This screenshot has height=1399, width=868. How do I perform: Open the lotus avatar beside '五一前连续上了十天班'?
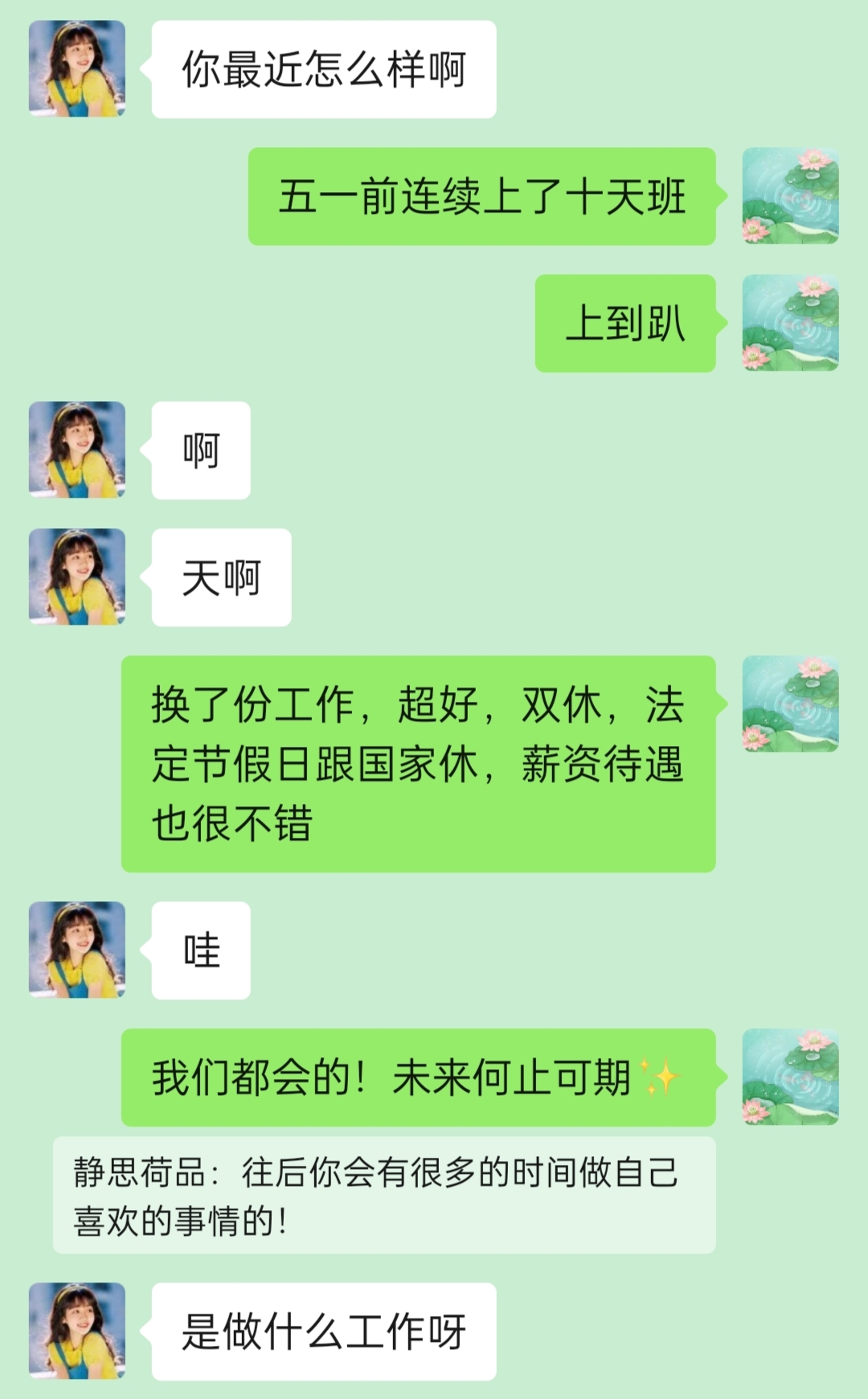(790, 196)
